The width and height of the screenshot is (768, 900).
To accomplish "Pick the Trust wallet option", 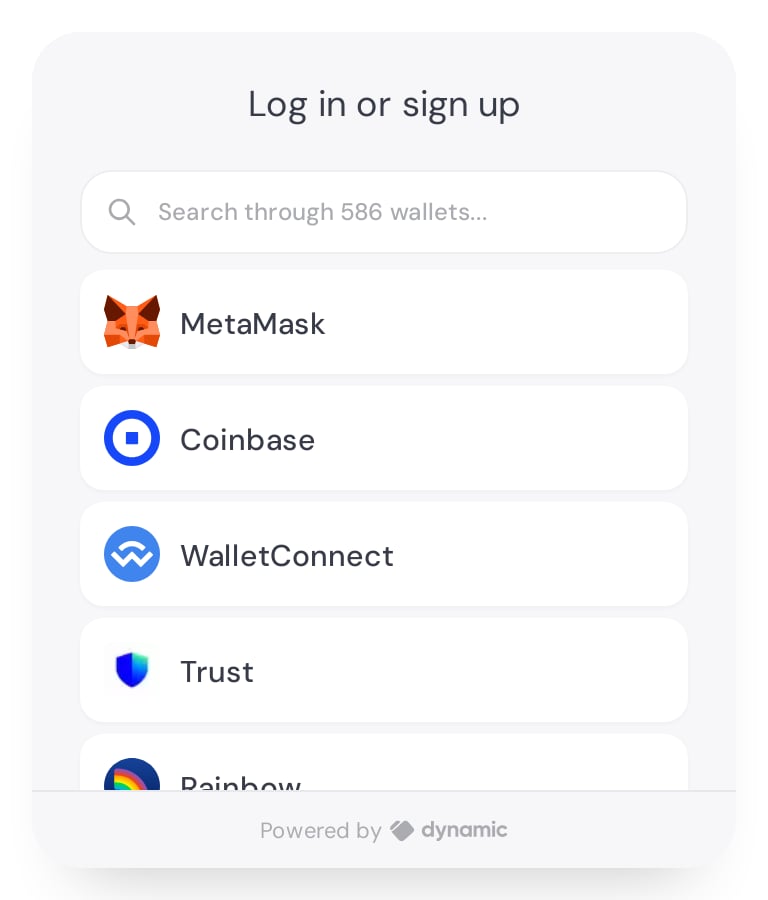I will coord(383,670).
